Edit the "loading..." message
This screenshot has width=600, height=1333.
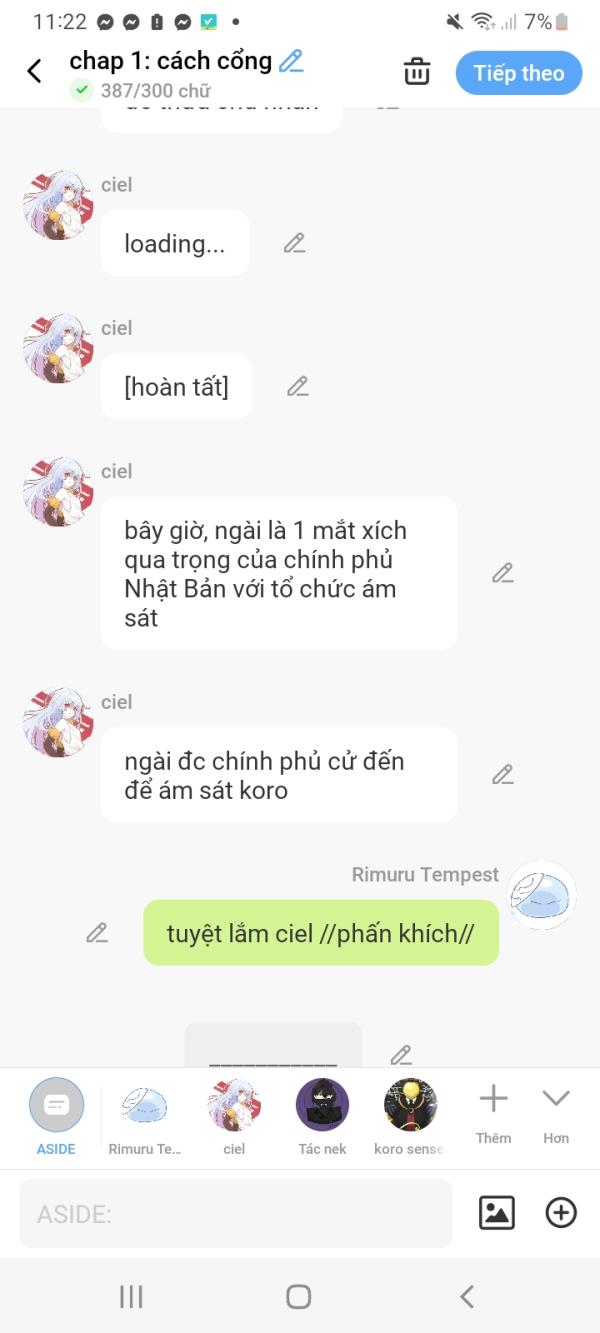tap(294, 243)
